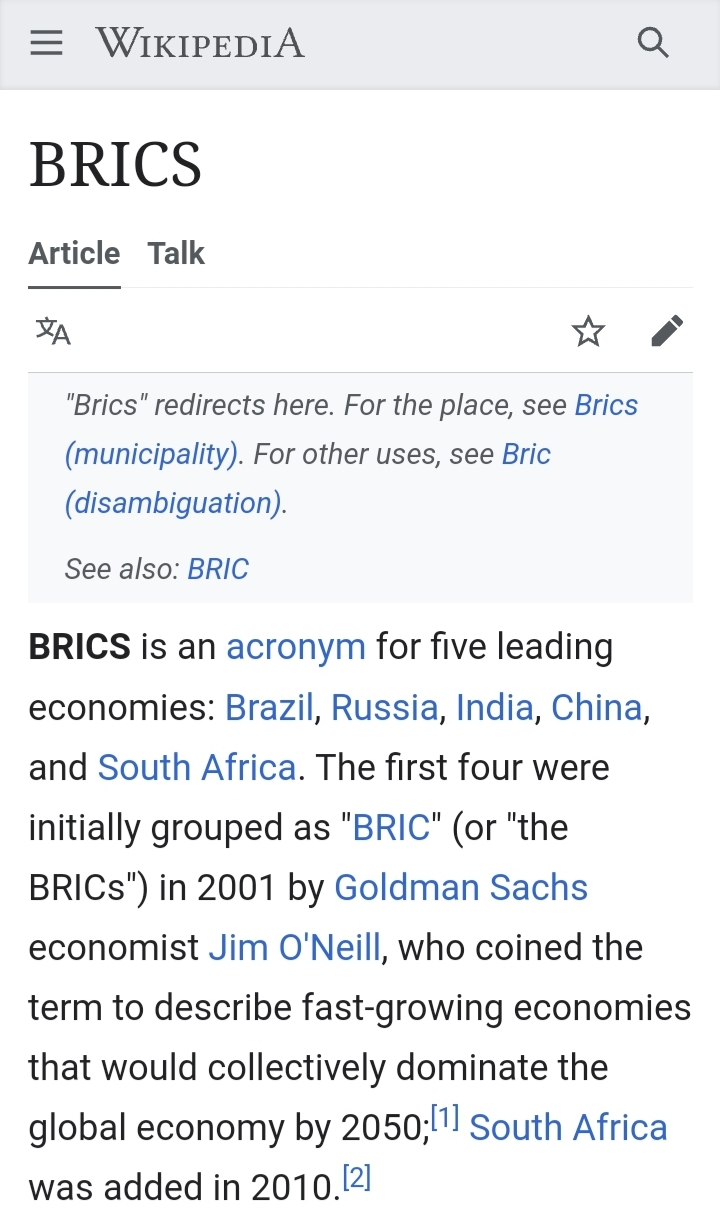Open the Goldman Sachs link

(x=461, y=887)
